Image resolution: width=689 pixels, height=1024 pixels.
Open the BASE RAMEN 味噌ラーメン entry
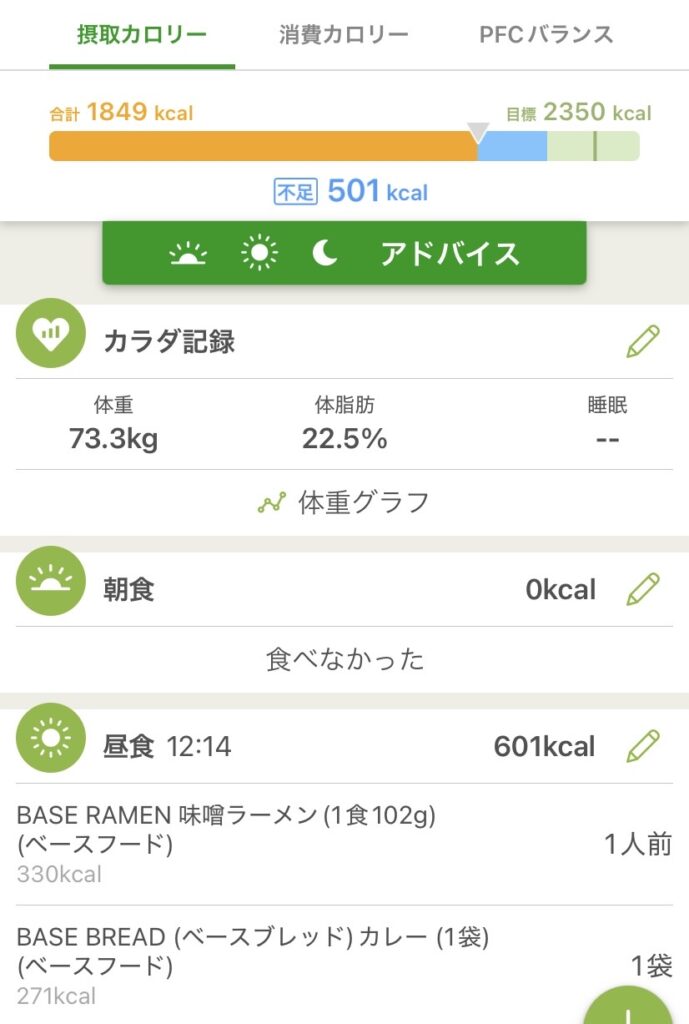click(300, 844)
